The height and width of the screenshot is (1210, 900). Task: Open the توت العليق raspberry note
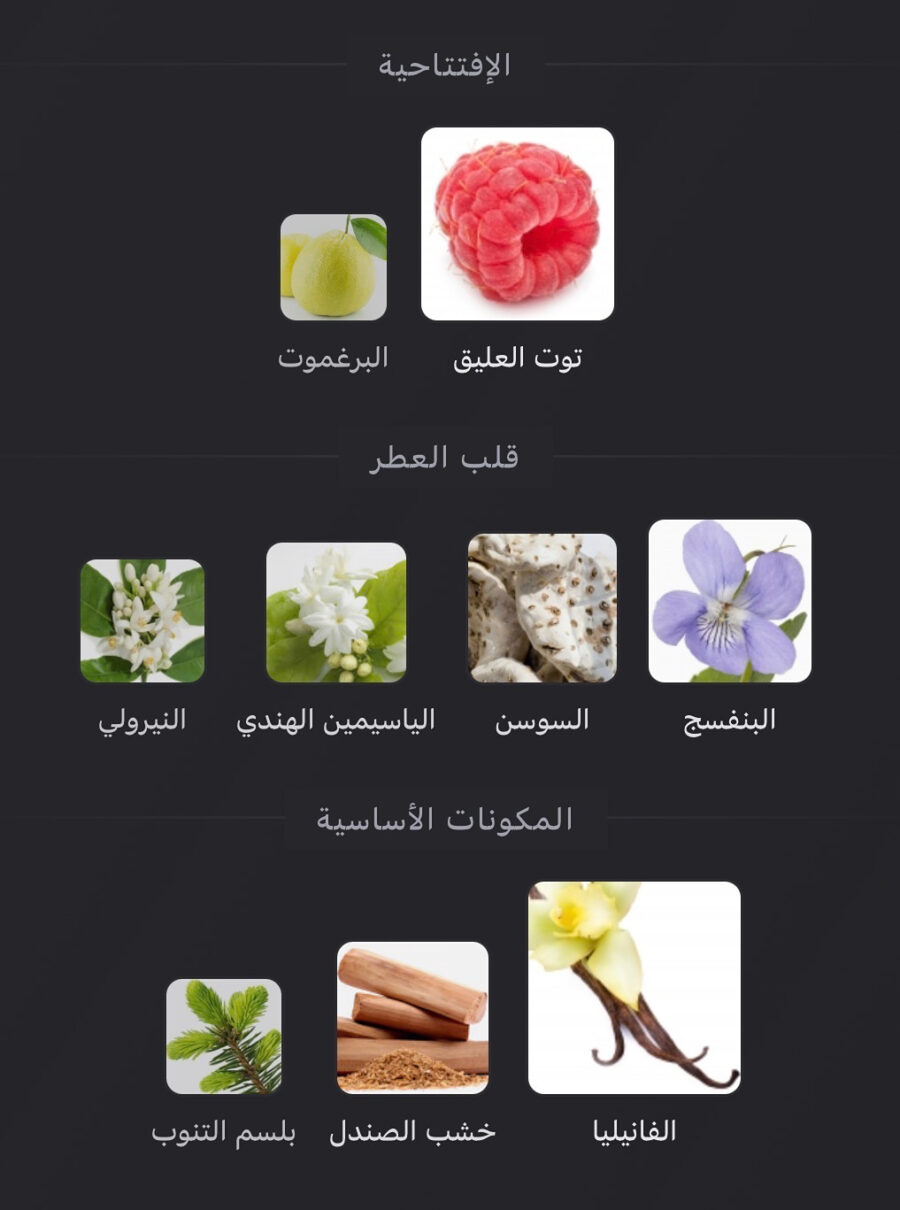coord(517,224)
